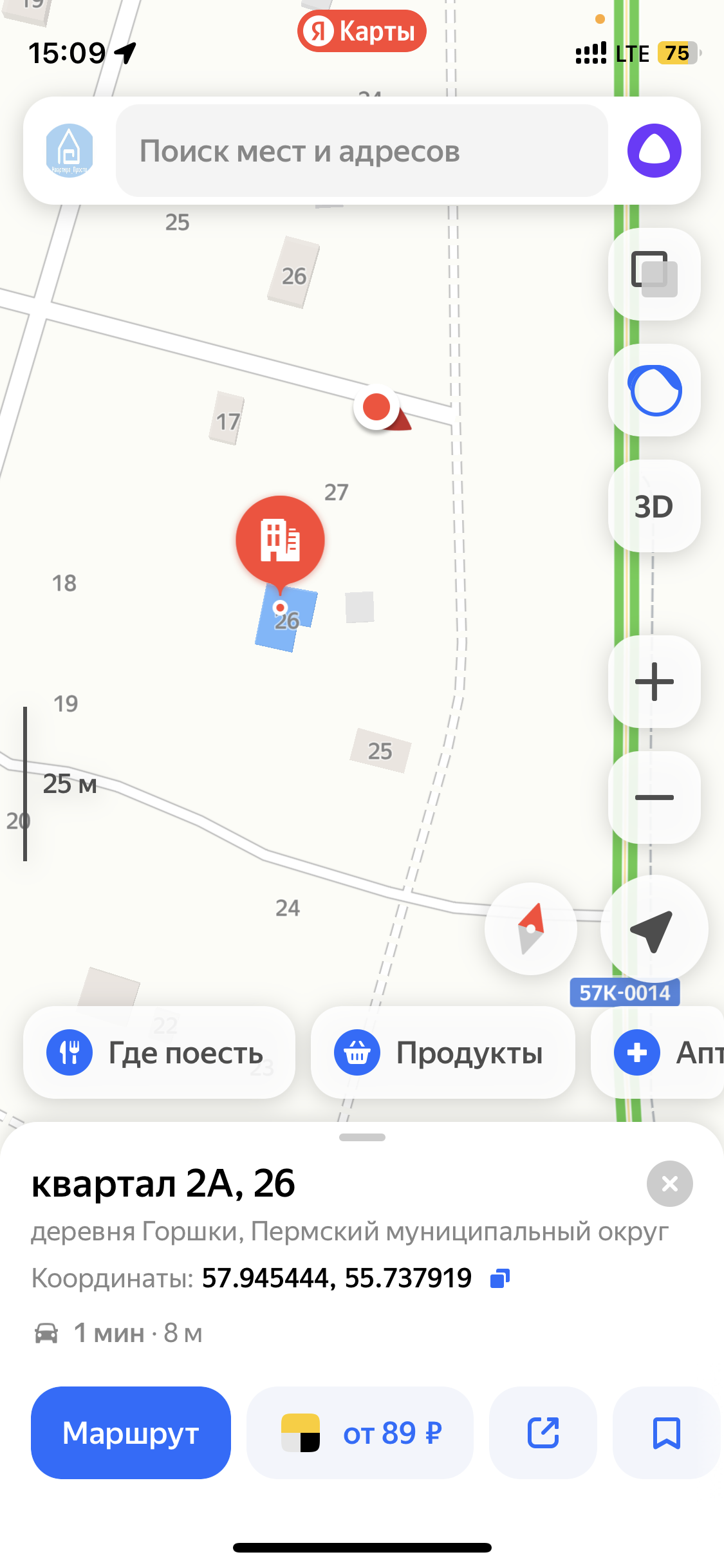Open the search field for places and addresses

[362, 151]
